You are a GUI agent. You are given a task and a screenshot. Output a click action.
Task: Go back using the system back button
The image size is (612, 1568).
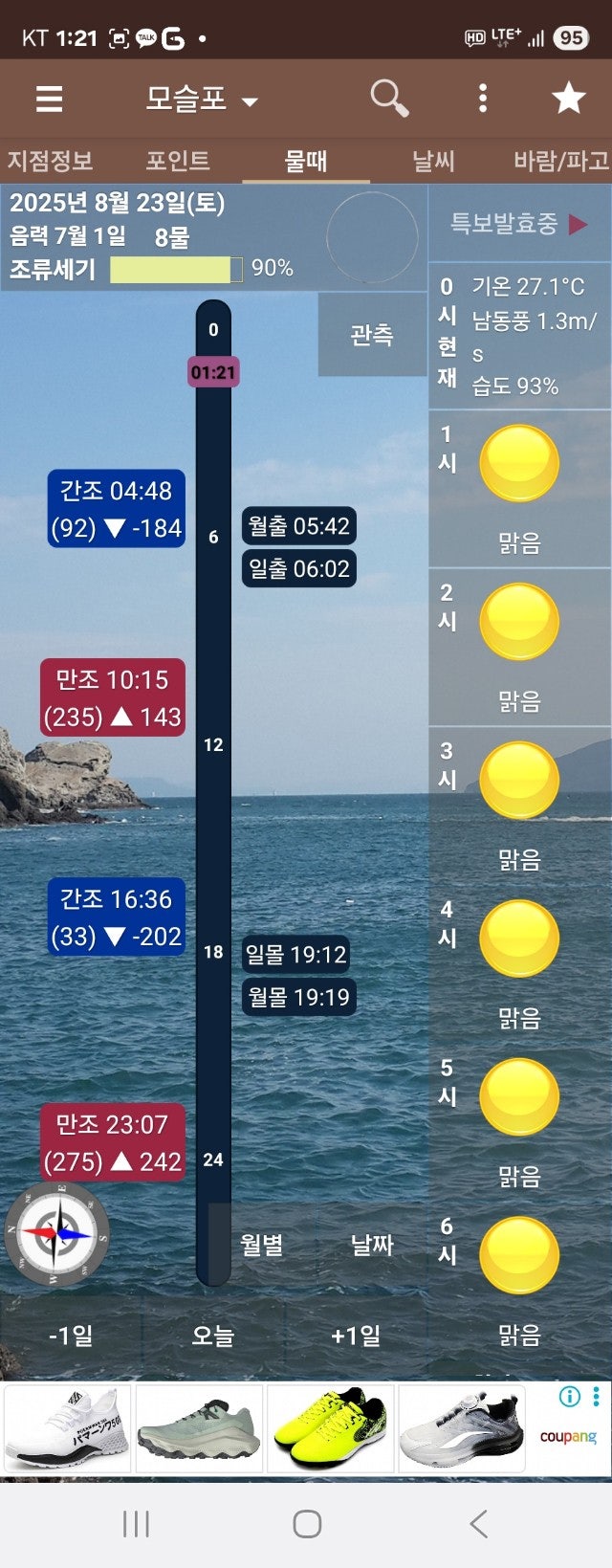pos(478,1523)
